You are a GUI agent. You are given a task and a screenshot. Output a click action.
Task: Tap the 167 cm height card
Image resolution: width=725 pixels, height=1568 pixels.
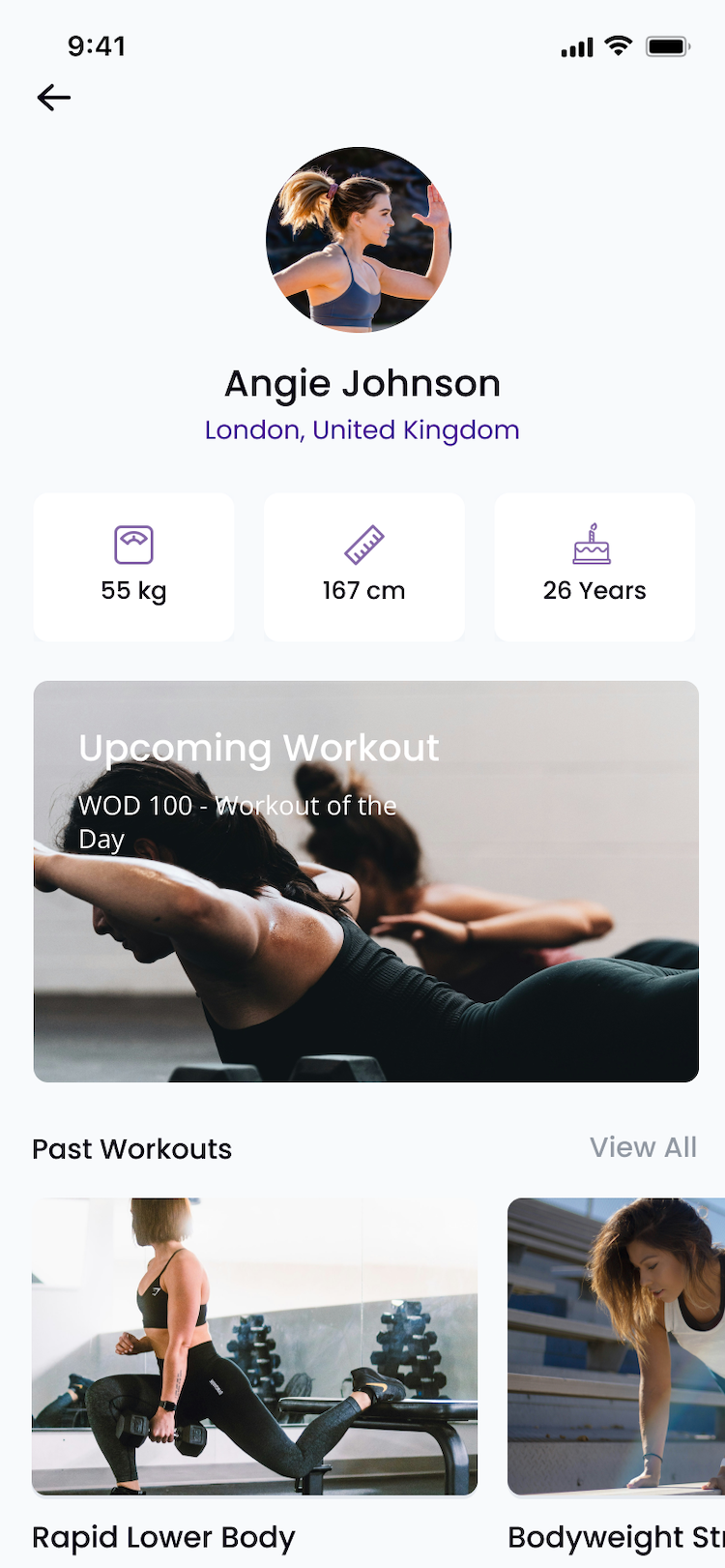tap(363, 568)
